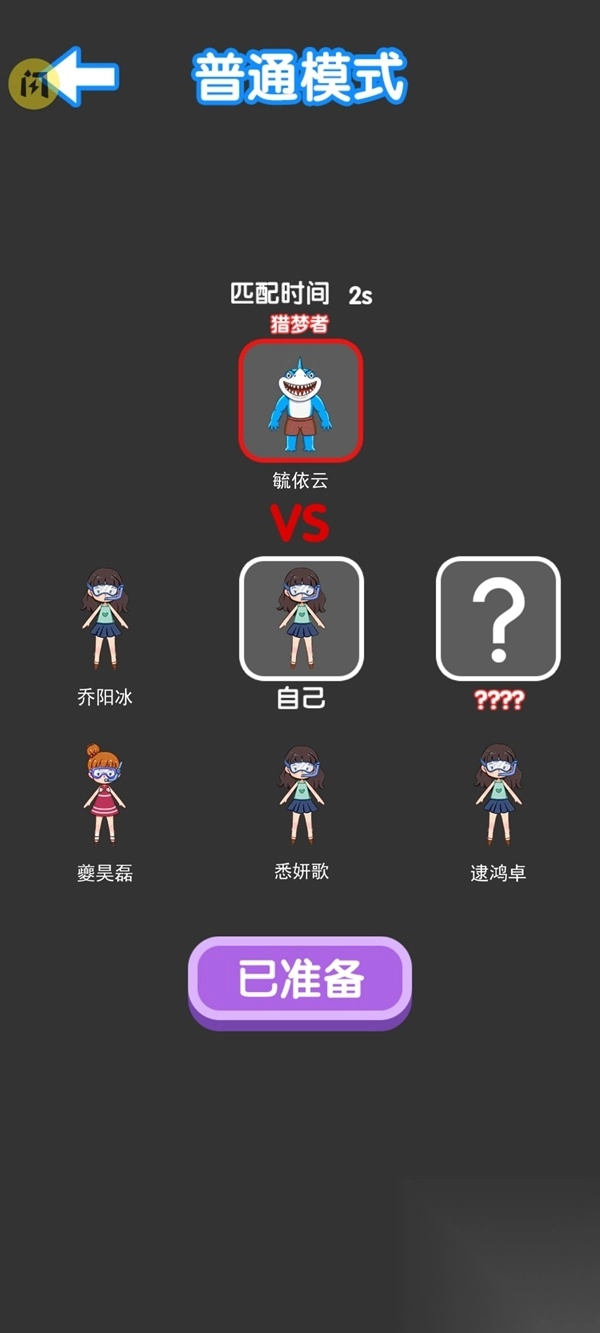
Task: Tap the back arrow
Action: point(84,77)
